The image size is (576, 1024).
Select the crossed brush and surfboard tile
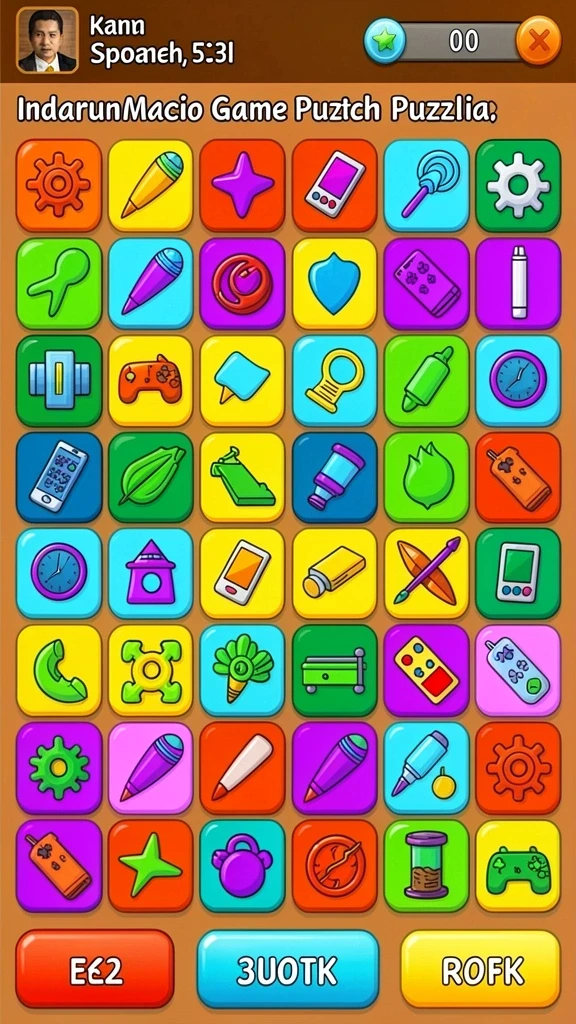[426, 573]
